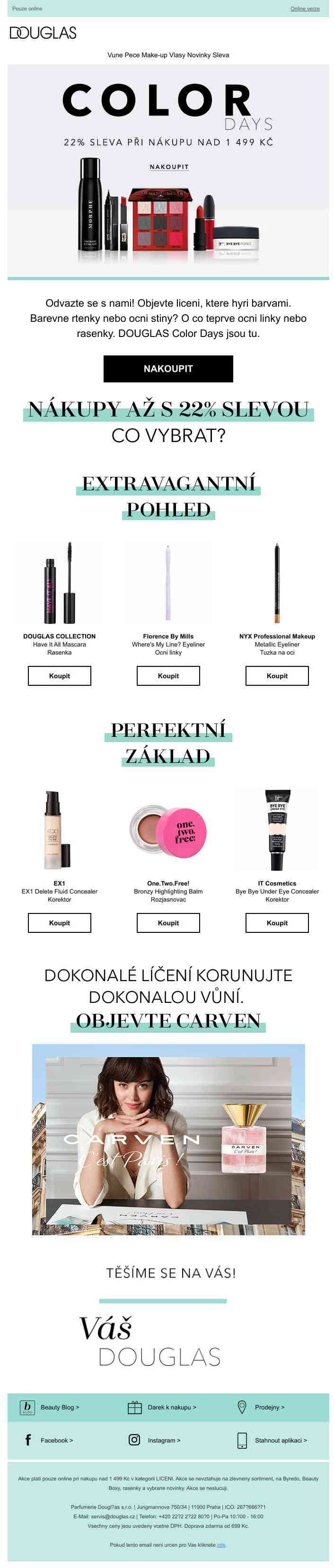Buy Where's My Line? Eyeliner

coord(168,676)
